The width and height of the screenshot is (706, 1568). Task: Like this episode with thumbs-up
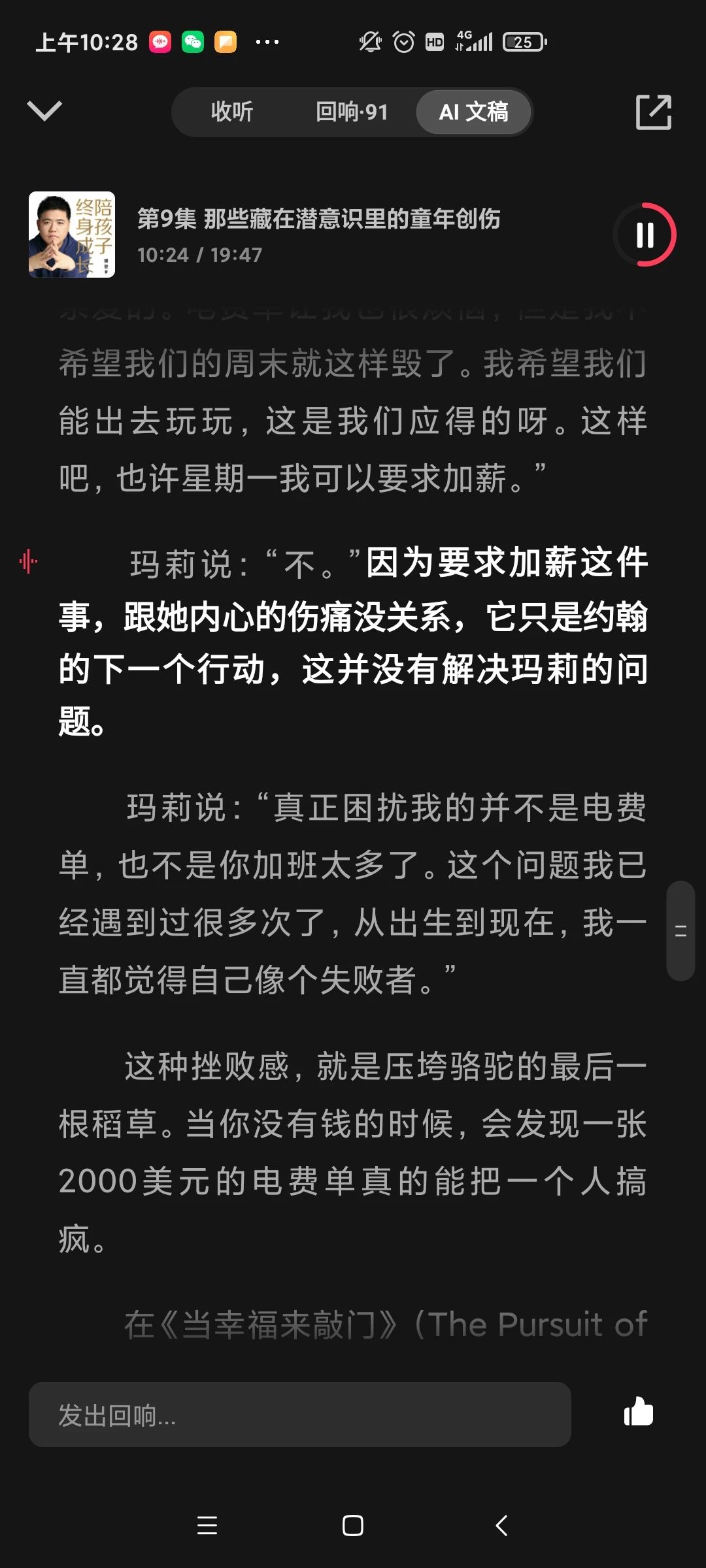coord(639,1413)
